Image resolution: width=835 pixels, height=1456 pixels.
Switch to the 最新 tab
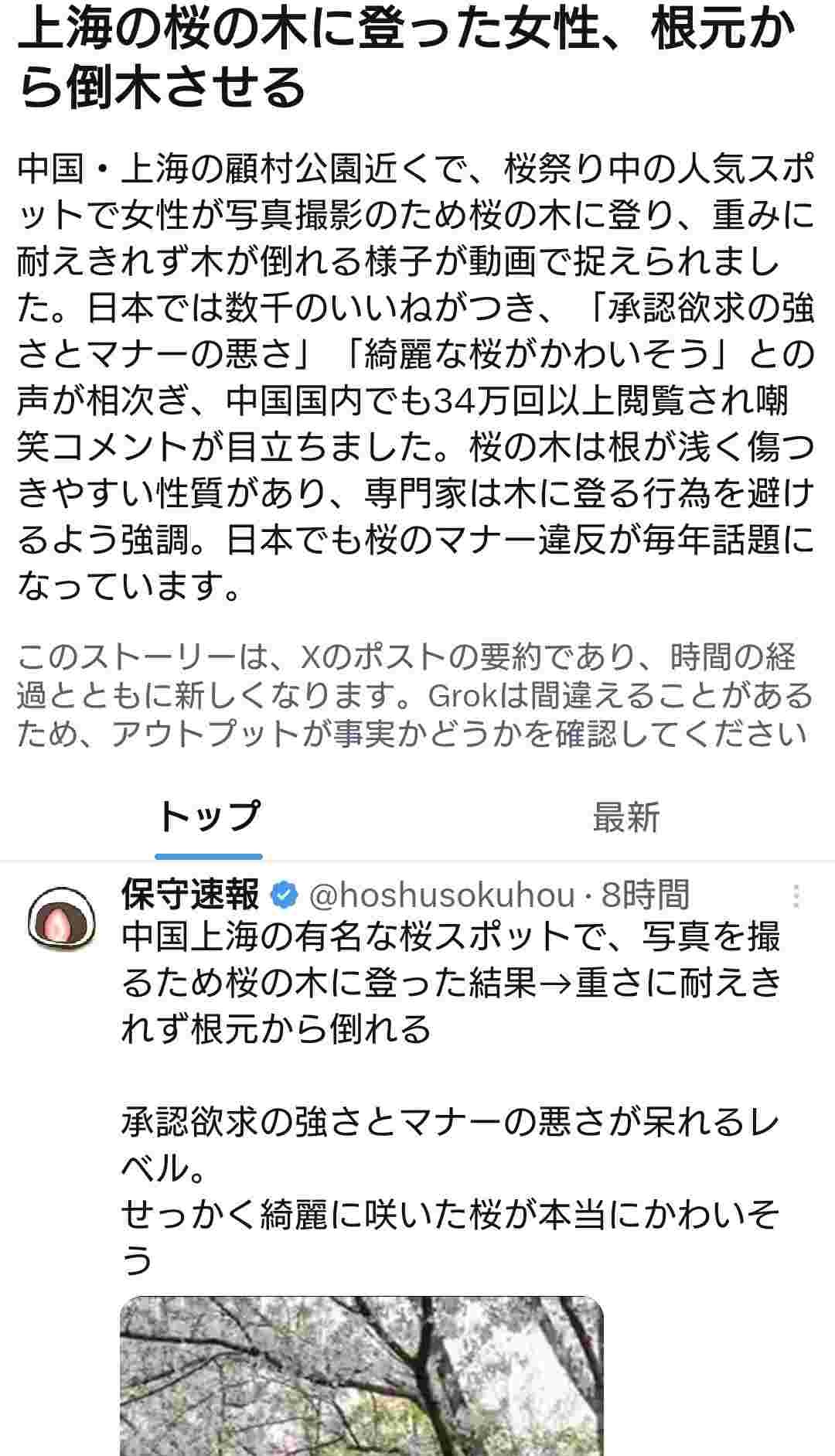(625, 817)
